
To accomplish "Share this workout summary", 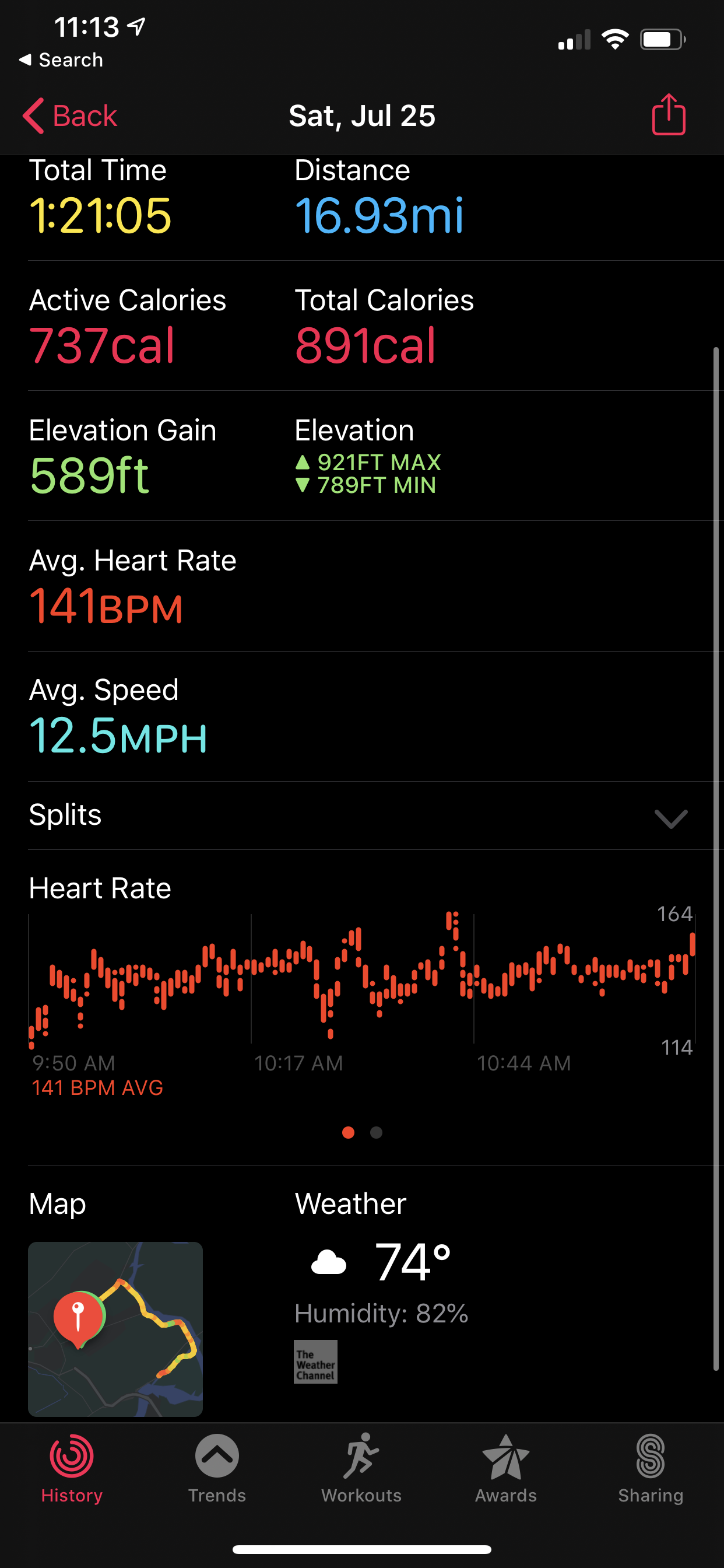I will (669, 114).
